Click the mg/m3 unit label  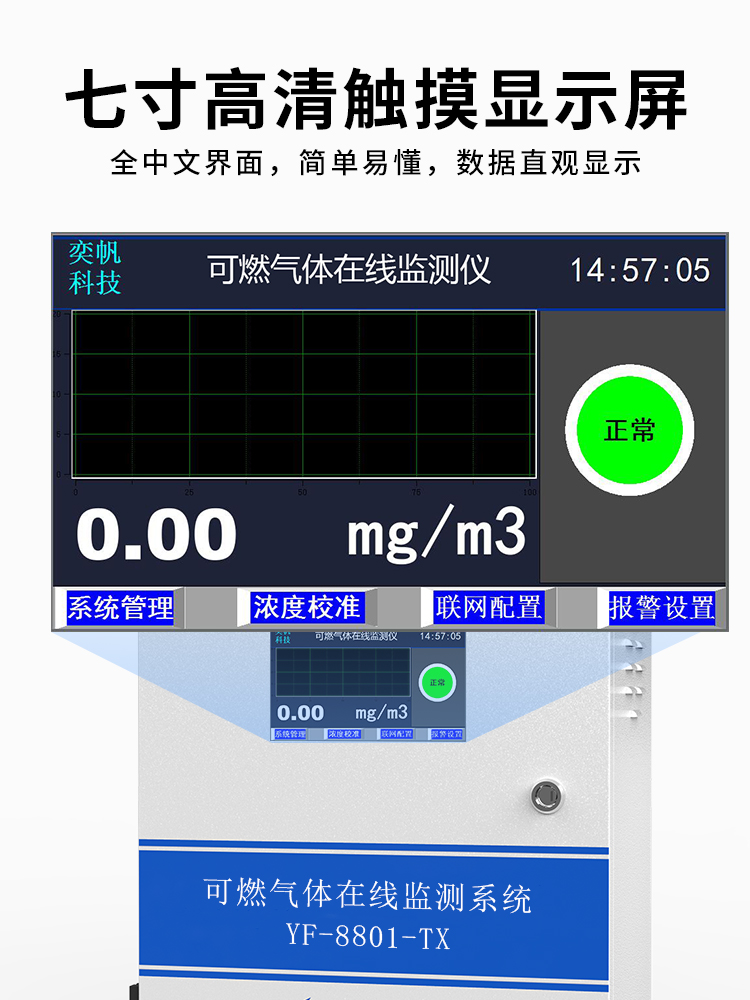pos(440,533)
